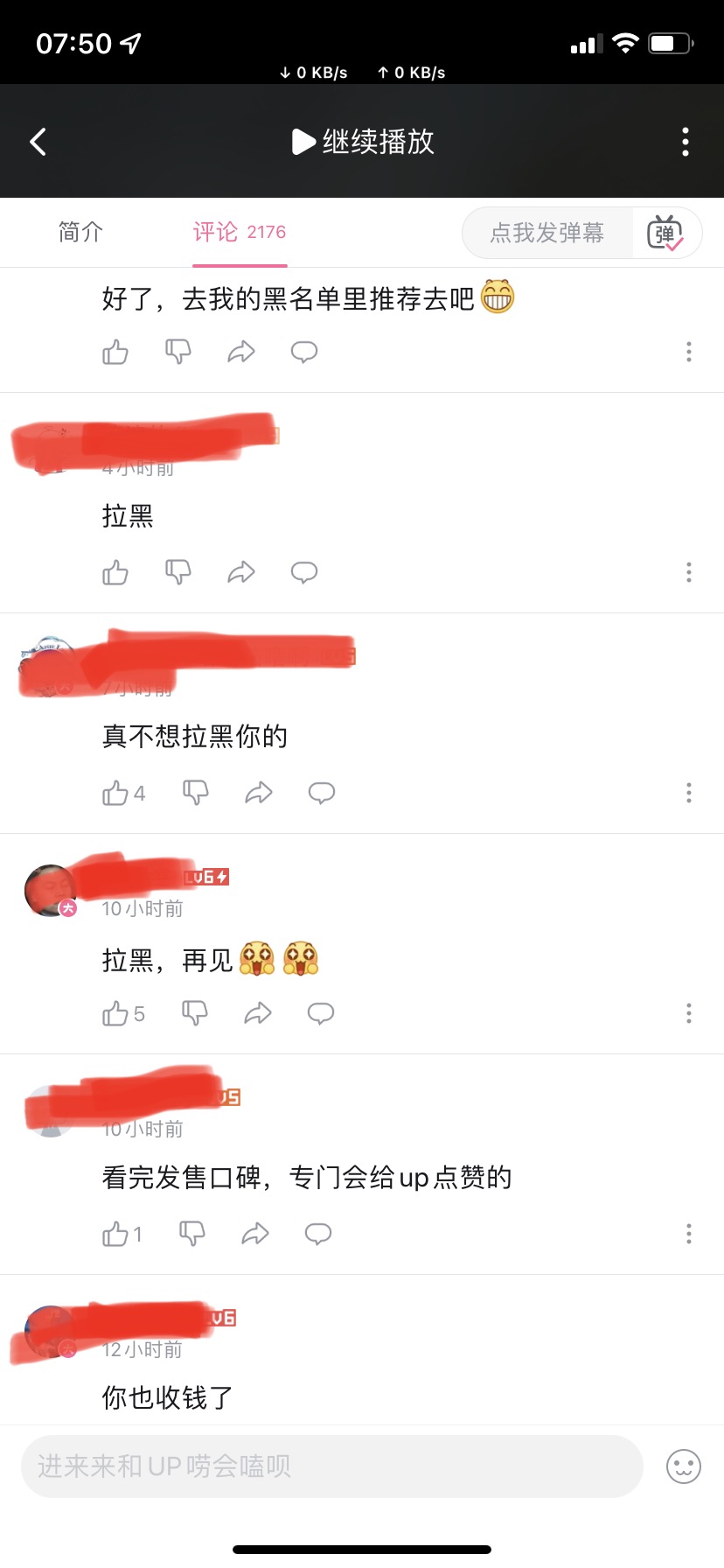Open the emoji picker beside the comment box
Screen dimensions: 724x1568
tap(683, 1466)
